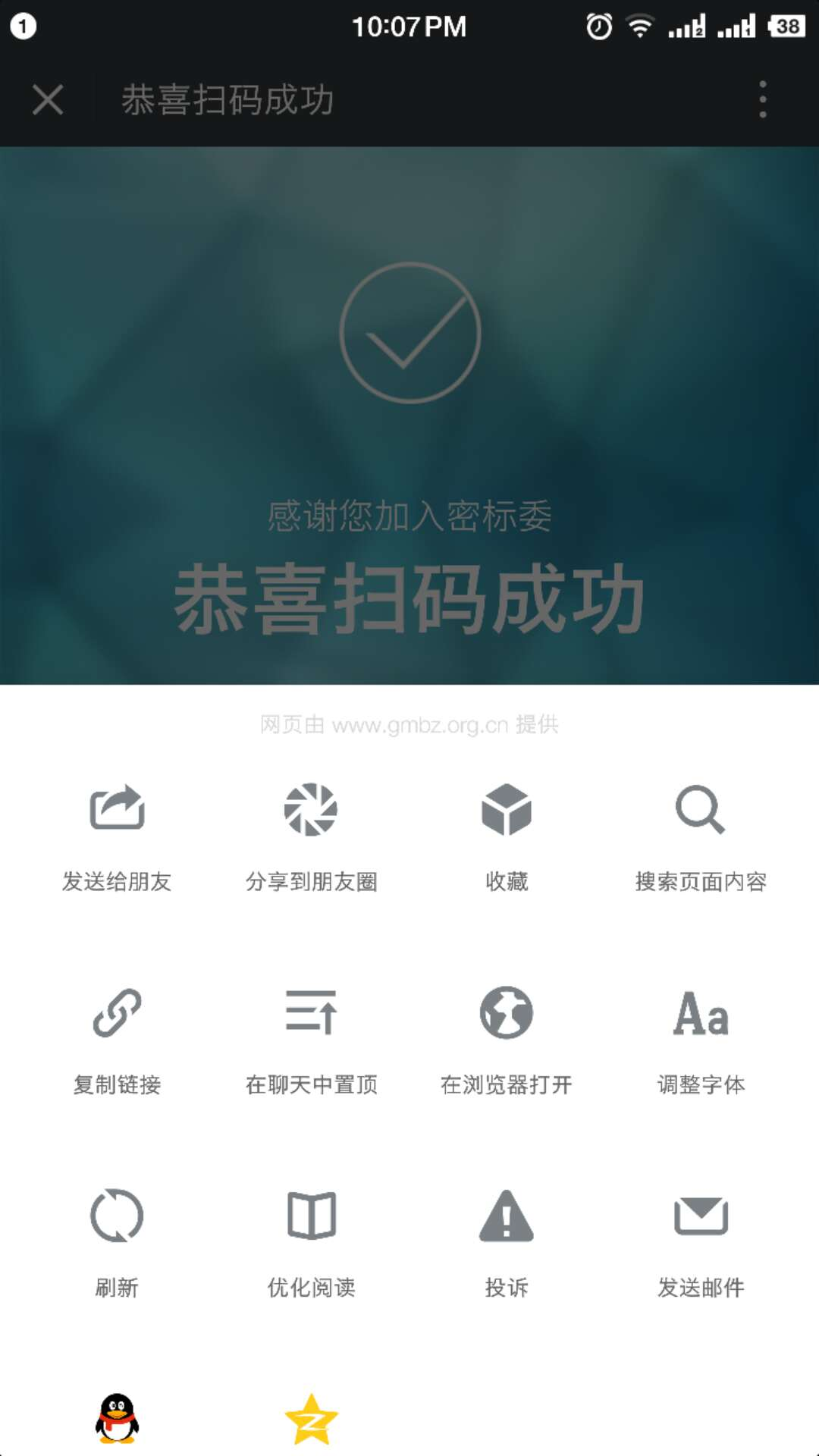Share to Qzone using the star icon
This screenshot has width=819, height=1456.
point(311,1420)
